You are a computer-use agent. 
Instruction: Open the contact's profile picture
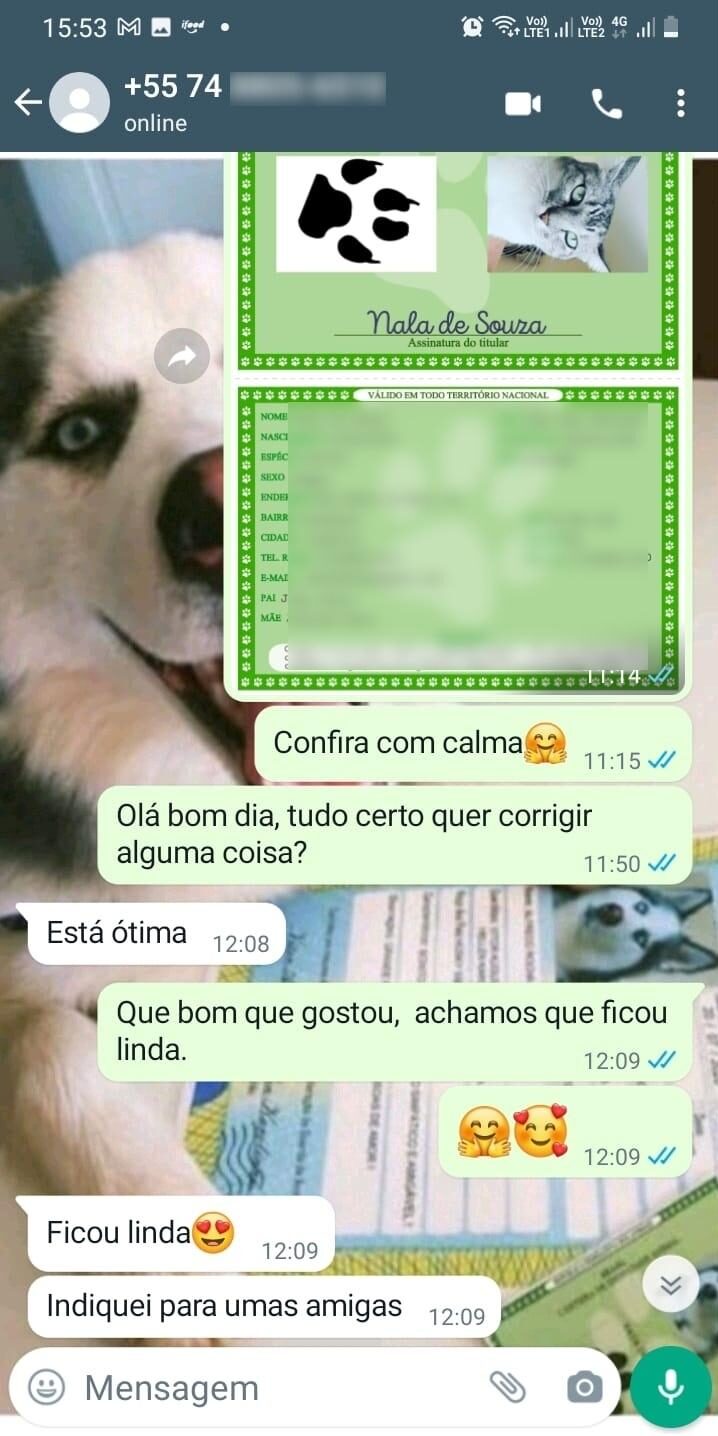tap(80, 103)
